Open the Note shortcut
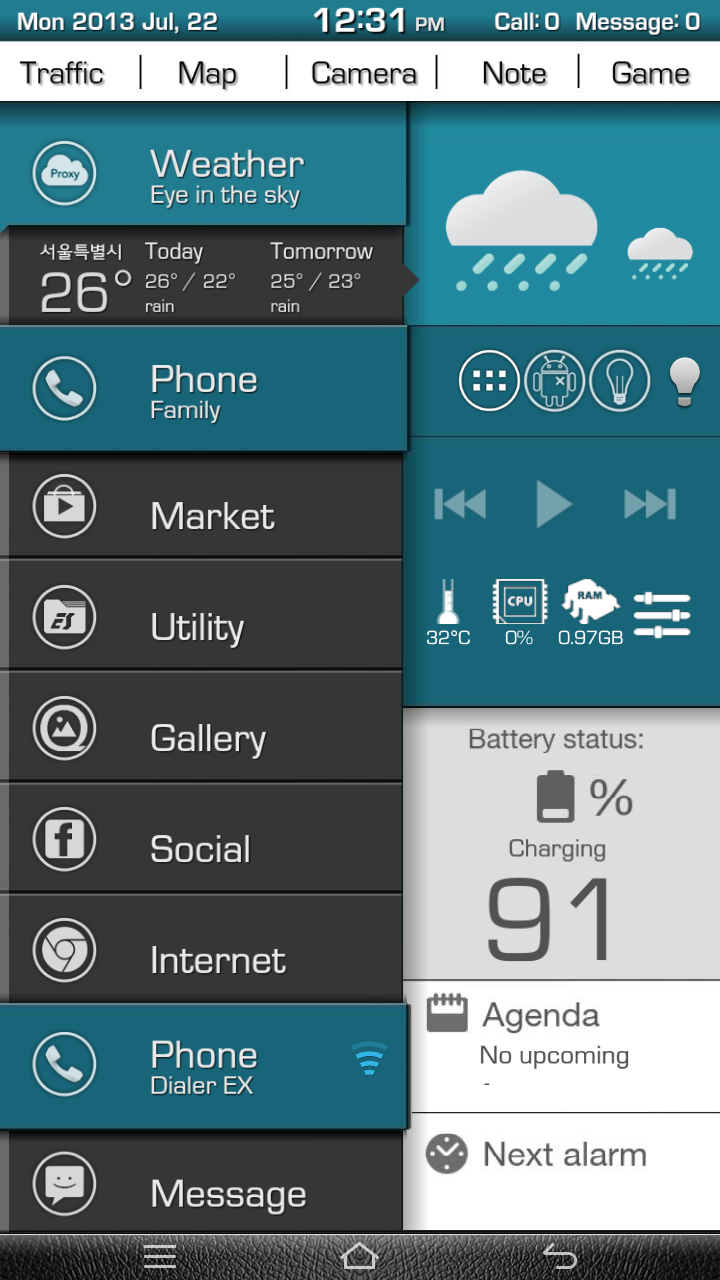 point(514,73)
